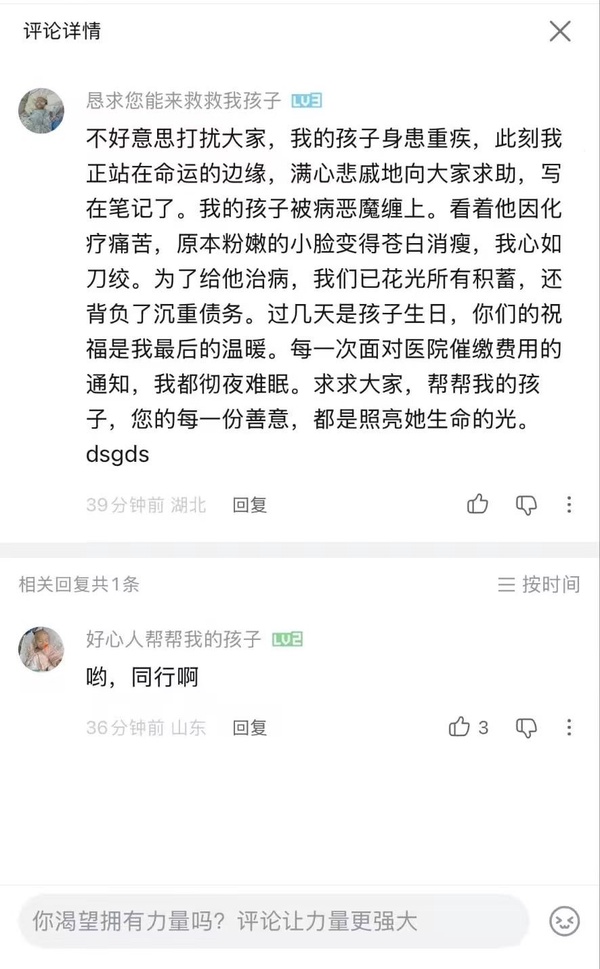Reply to the comment from 山东
The width and height of the screenshot is (600, 969).
tap(250, 727)
